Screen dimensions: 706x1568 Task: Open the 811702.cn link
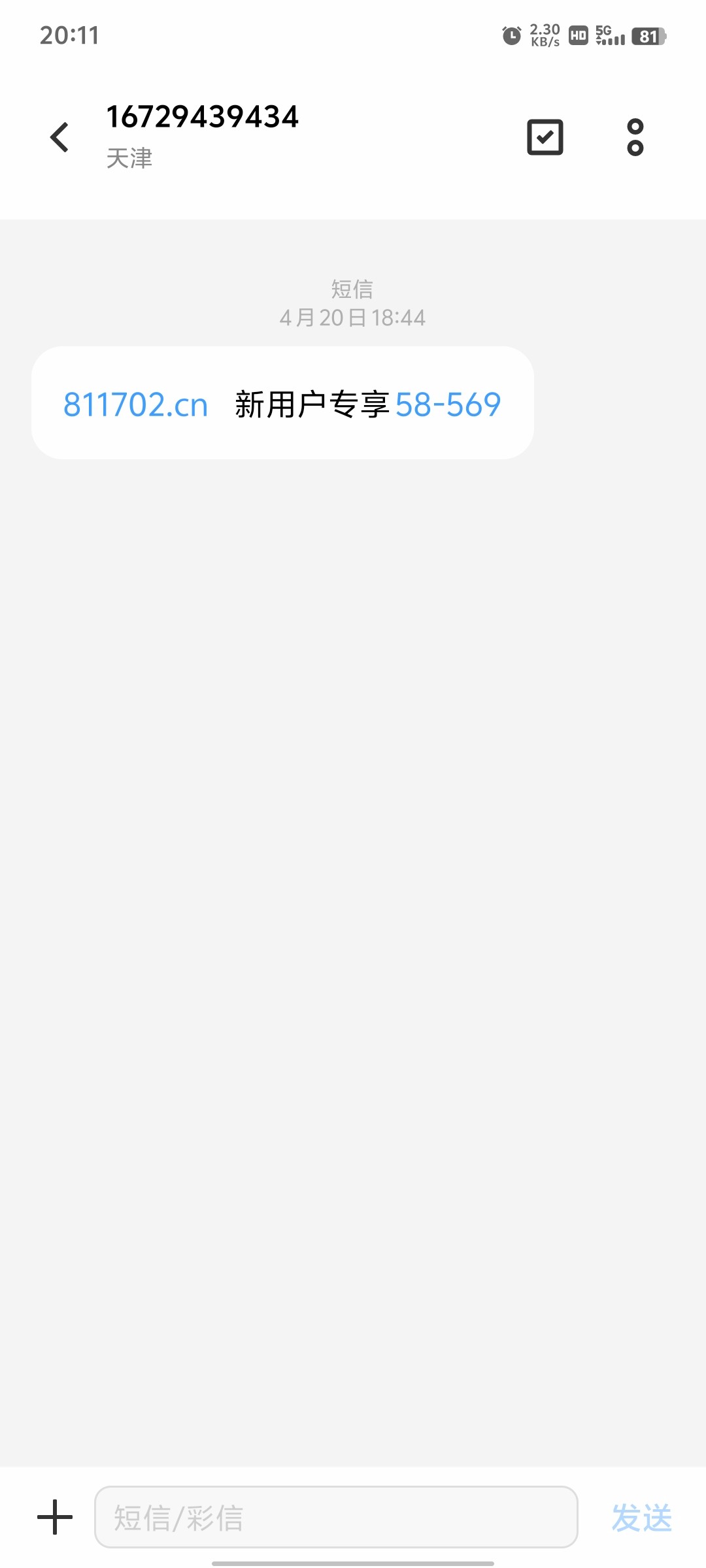pos(136,404)
